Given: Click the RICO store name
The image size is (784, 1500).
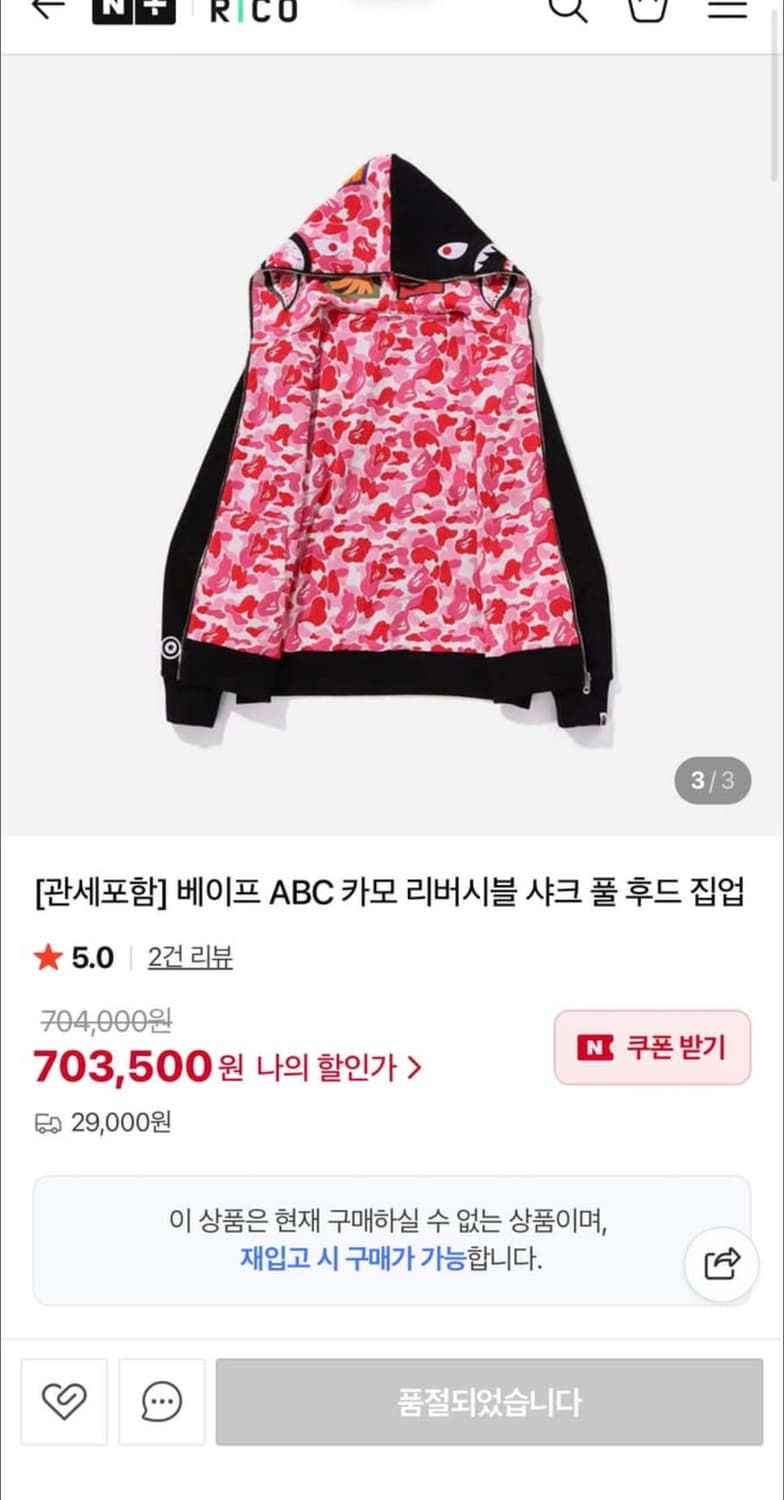Looking at the screenshot, I should coord(250,10).
